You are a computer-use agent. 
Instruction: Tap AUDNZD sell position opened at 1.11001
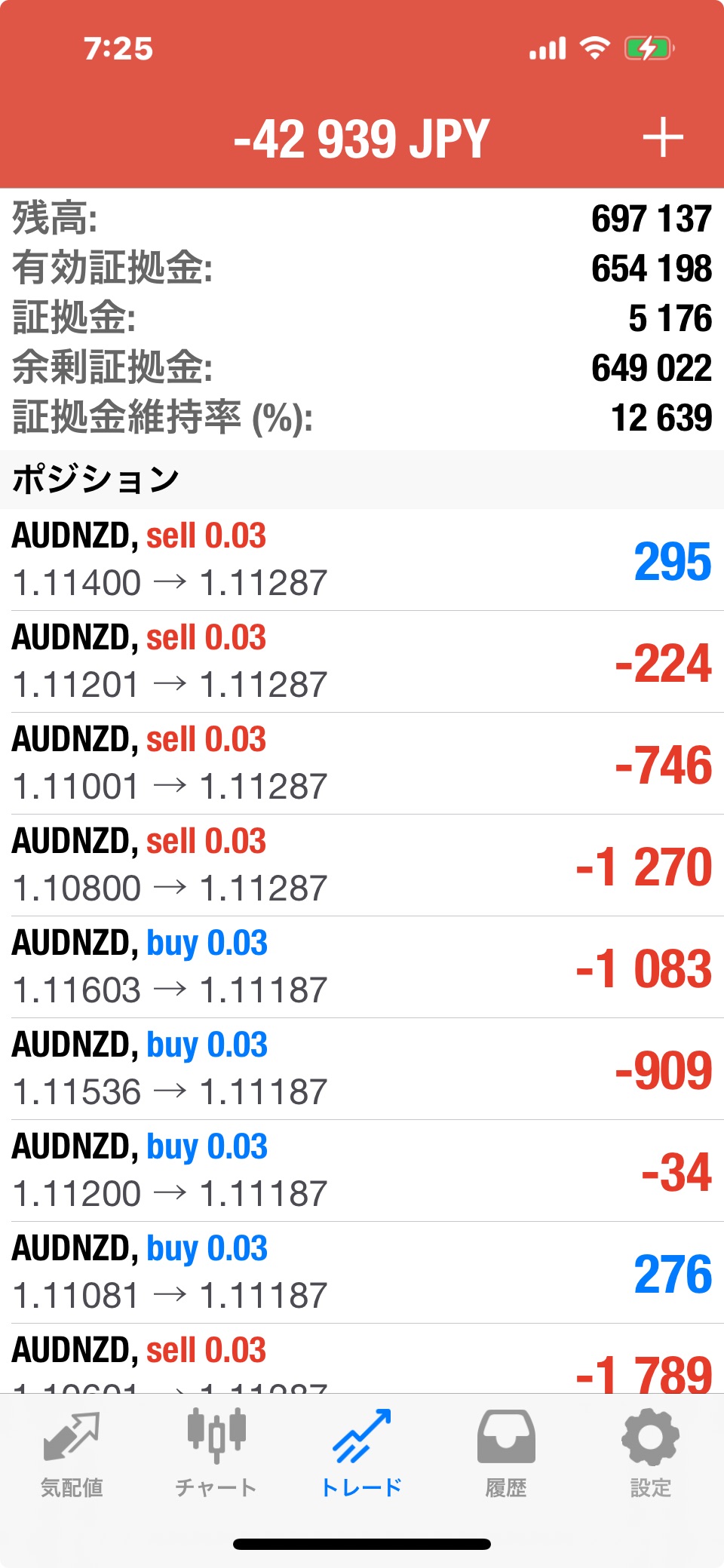pos(362,763)
